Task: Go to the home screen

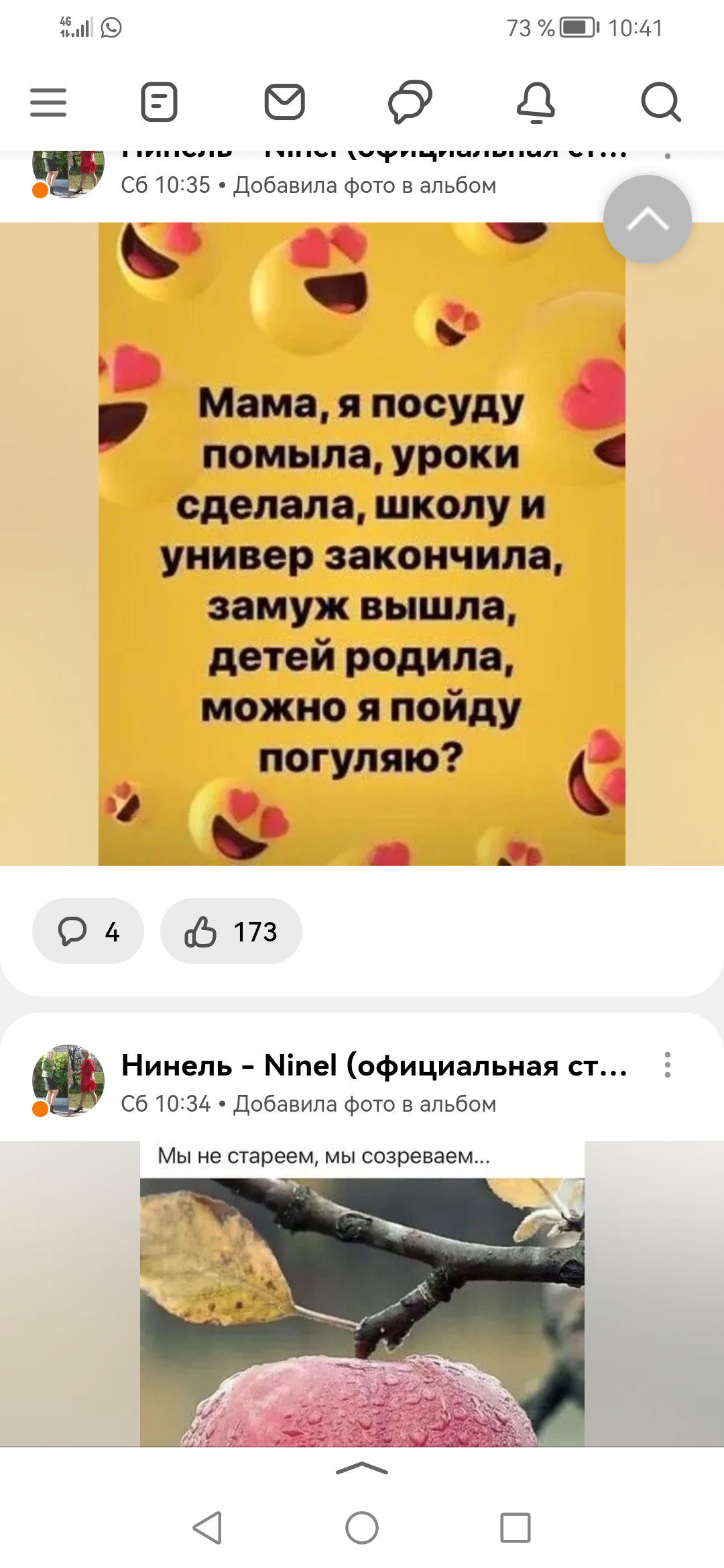Action: pos(362,1528)
